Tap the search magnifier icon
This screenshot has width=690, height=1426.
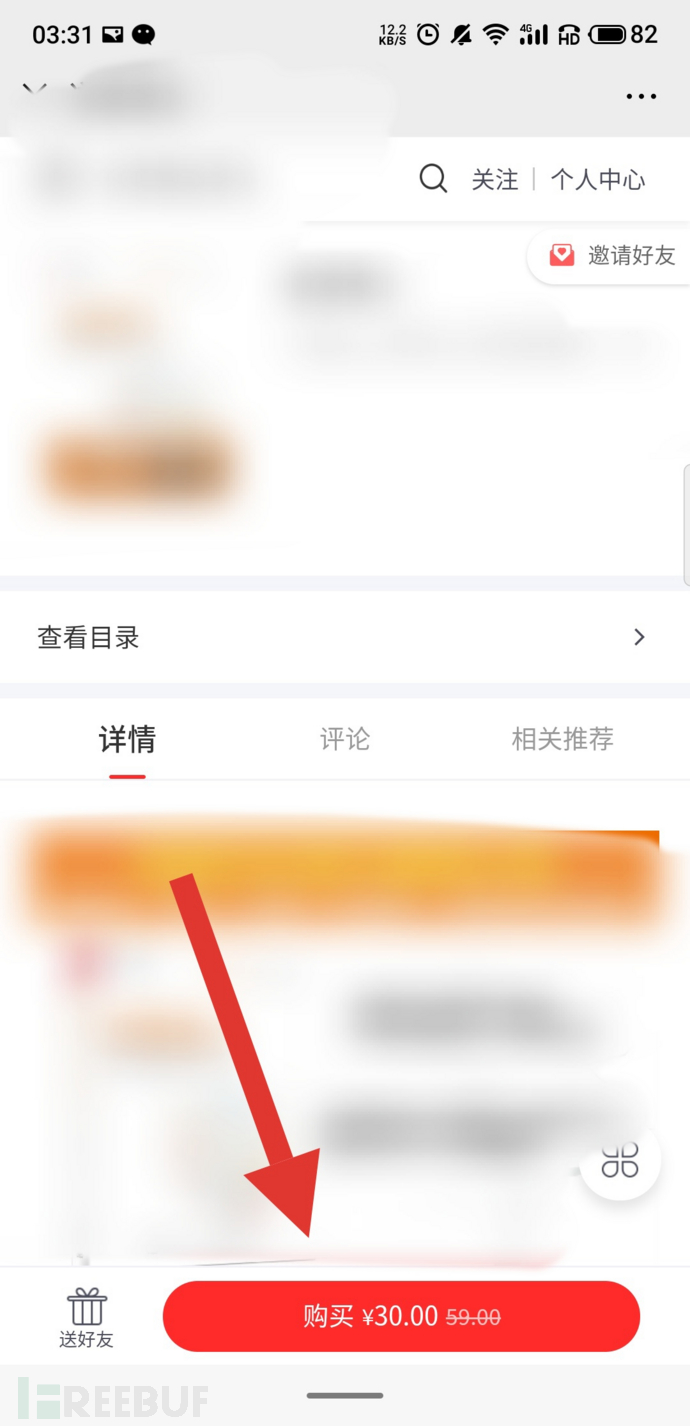coord(433,179)
